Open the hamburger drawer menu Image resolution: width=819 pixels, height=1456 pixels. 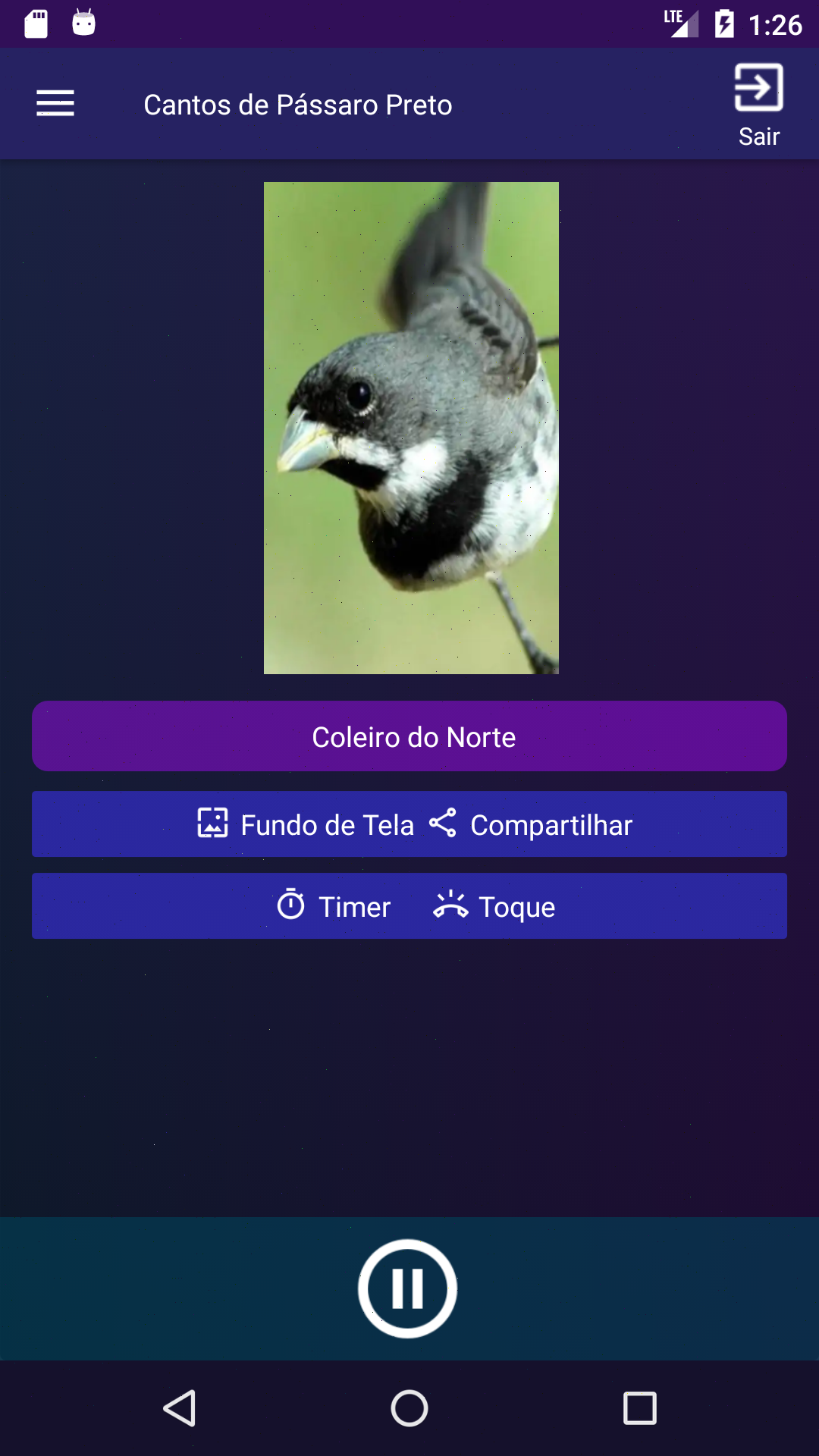coord(55,104)
